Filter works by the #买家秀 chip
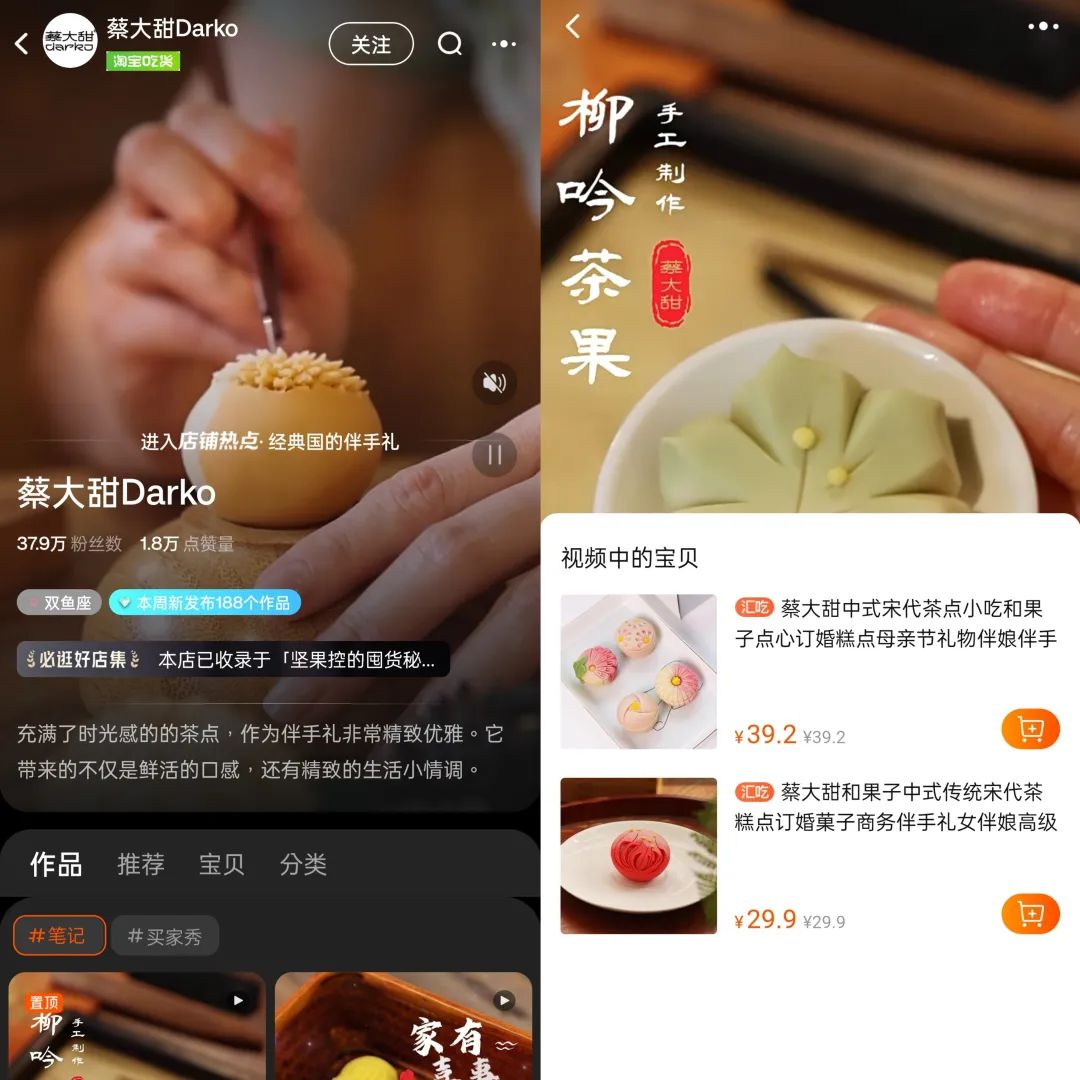This screenshot has width=1080, height=1080. tap(165, 936)
